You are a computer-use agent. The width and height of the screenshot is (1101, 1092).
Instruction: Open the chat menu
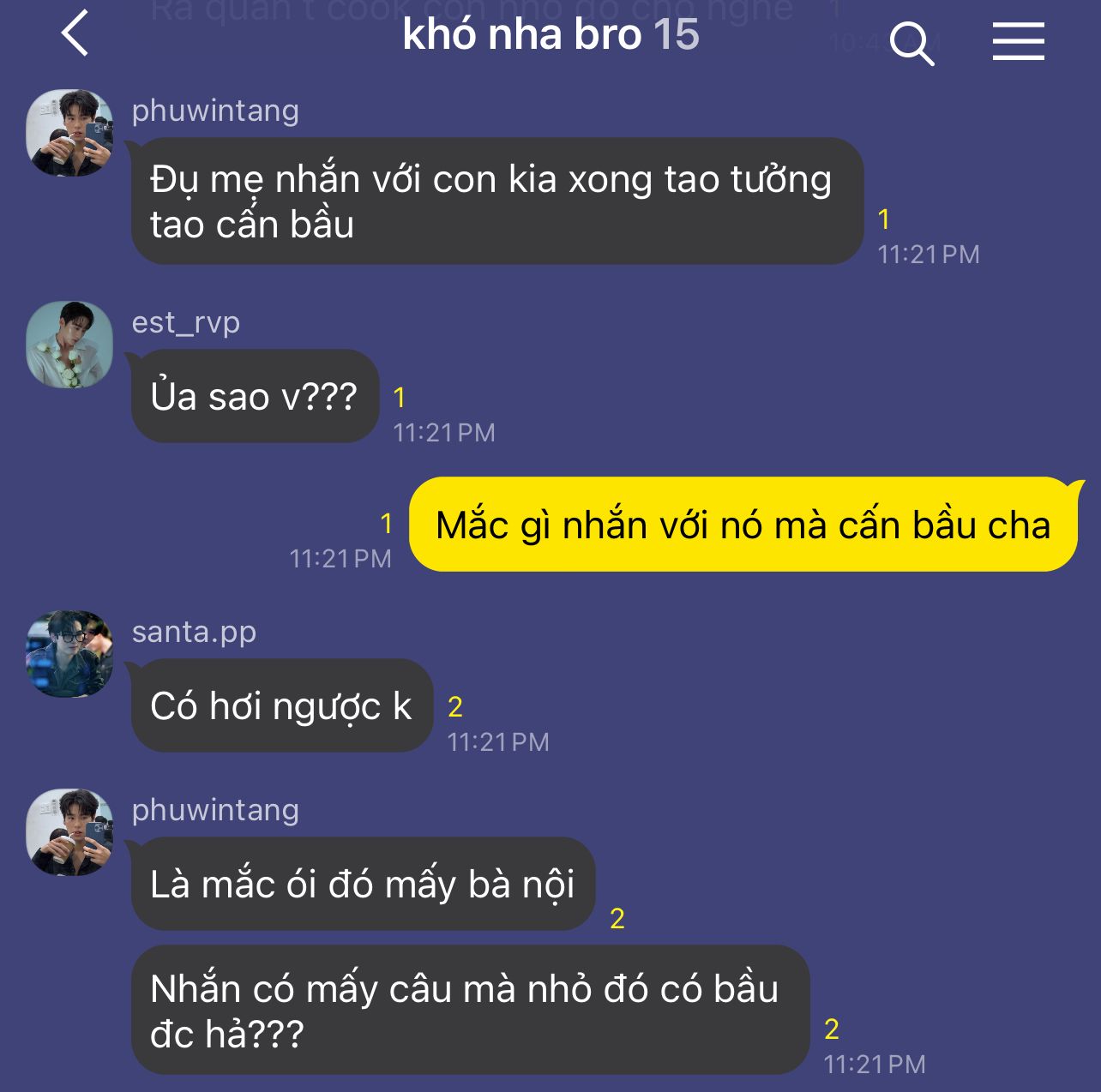coord(1018,41)
